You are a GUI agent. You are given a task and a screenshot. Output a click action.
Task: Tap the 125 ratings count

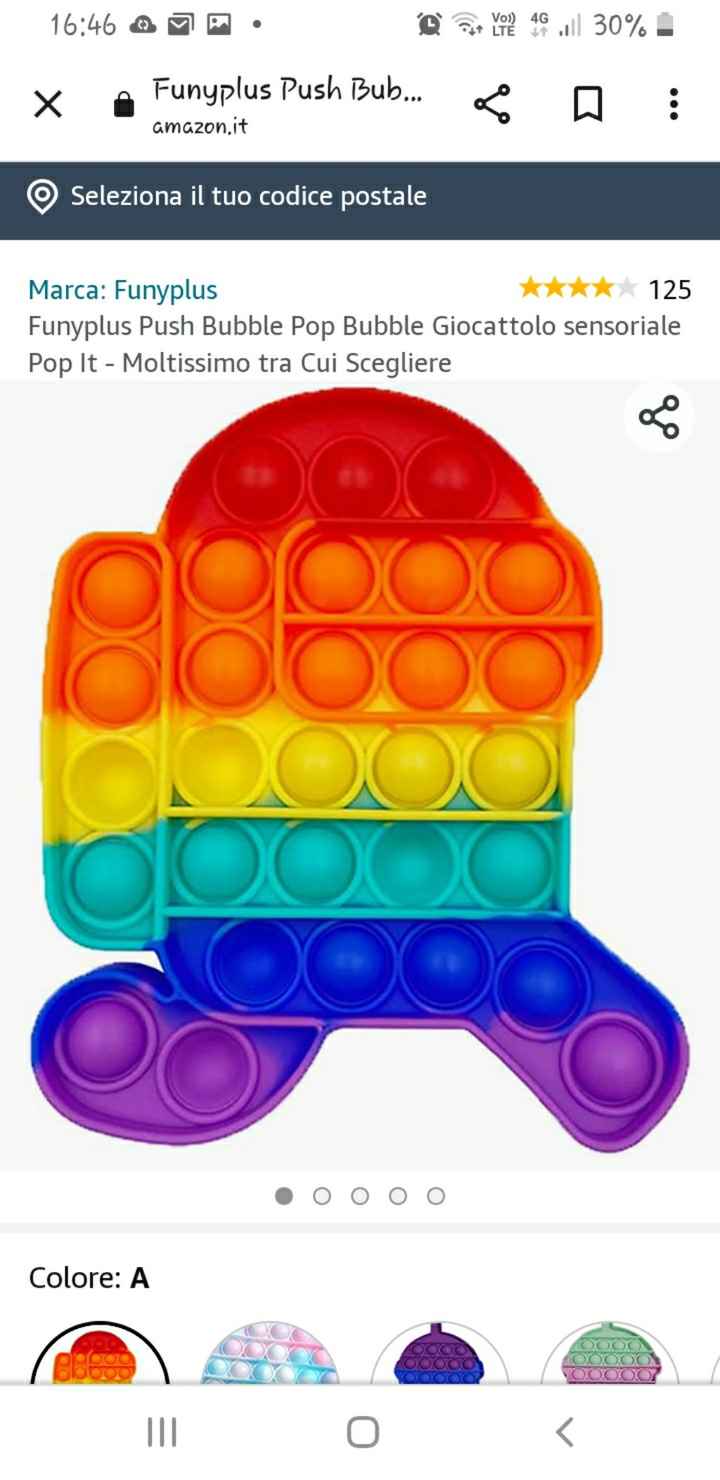[672, 289]
